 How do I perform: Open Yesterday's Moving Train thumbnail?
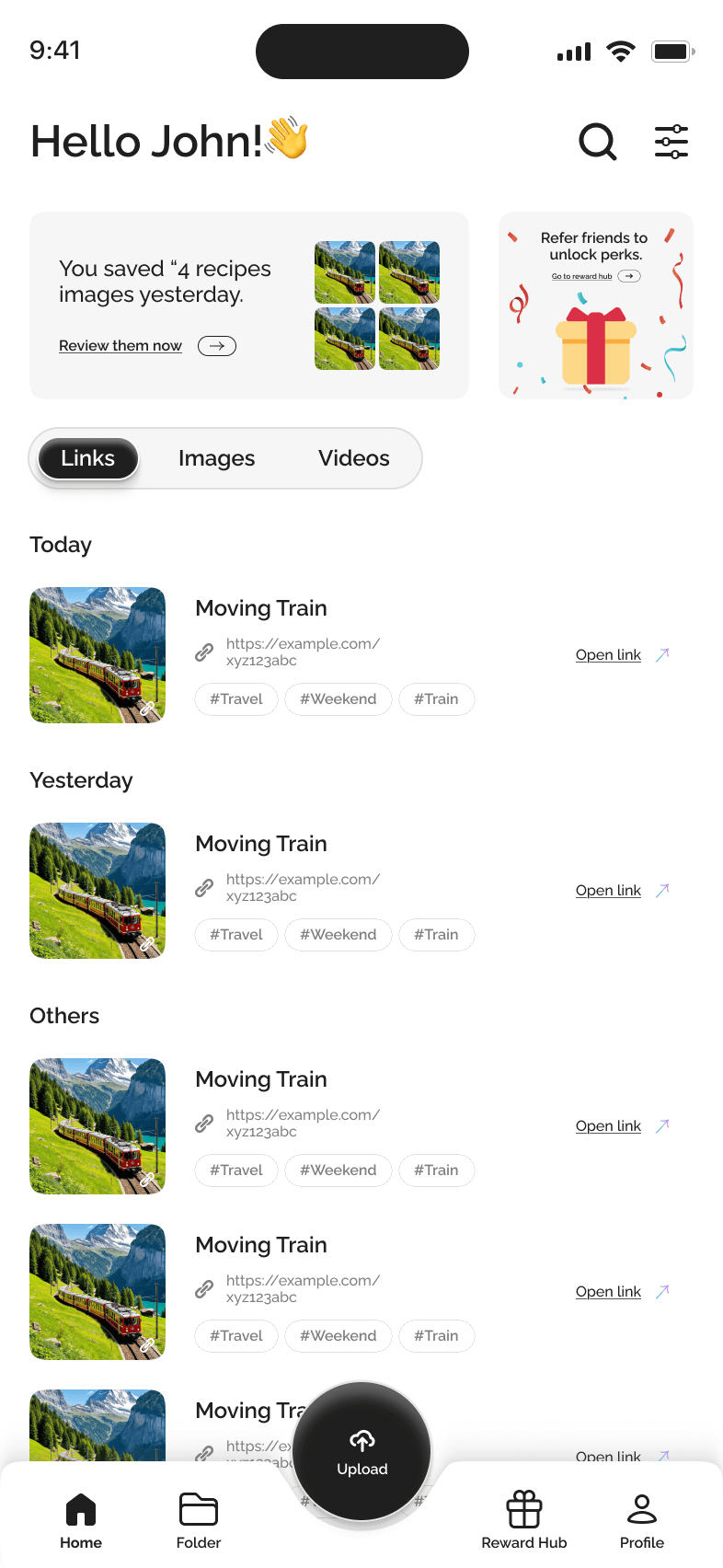(x=98, y=891)
